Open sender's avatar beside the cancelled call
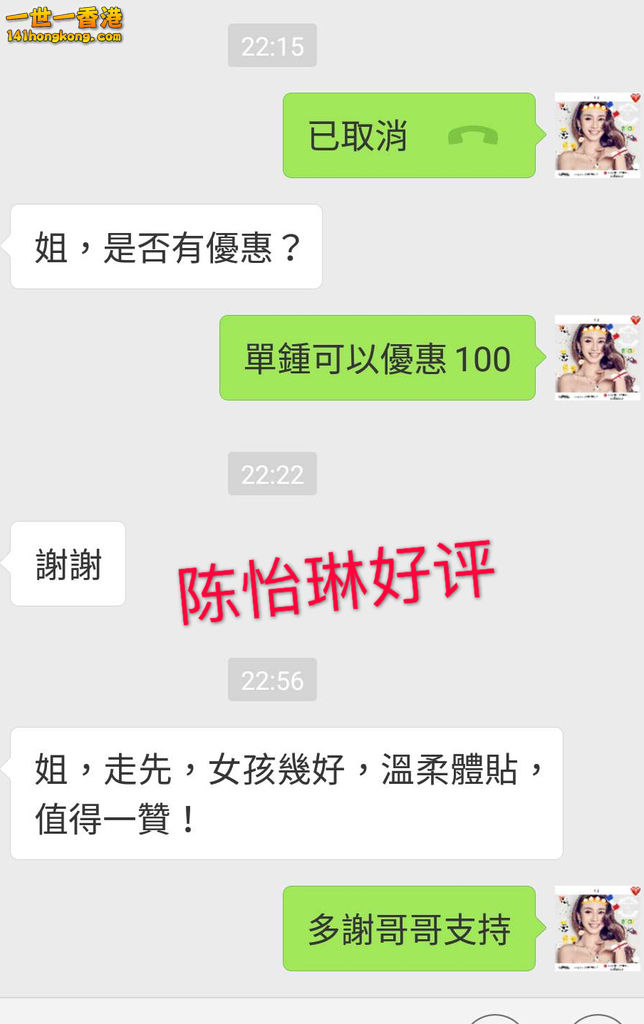 coord(597,135)
